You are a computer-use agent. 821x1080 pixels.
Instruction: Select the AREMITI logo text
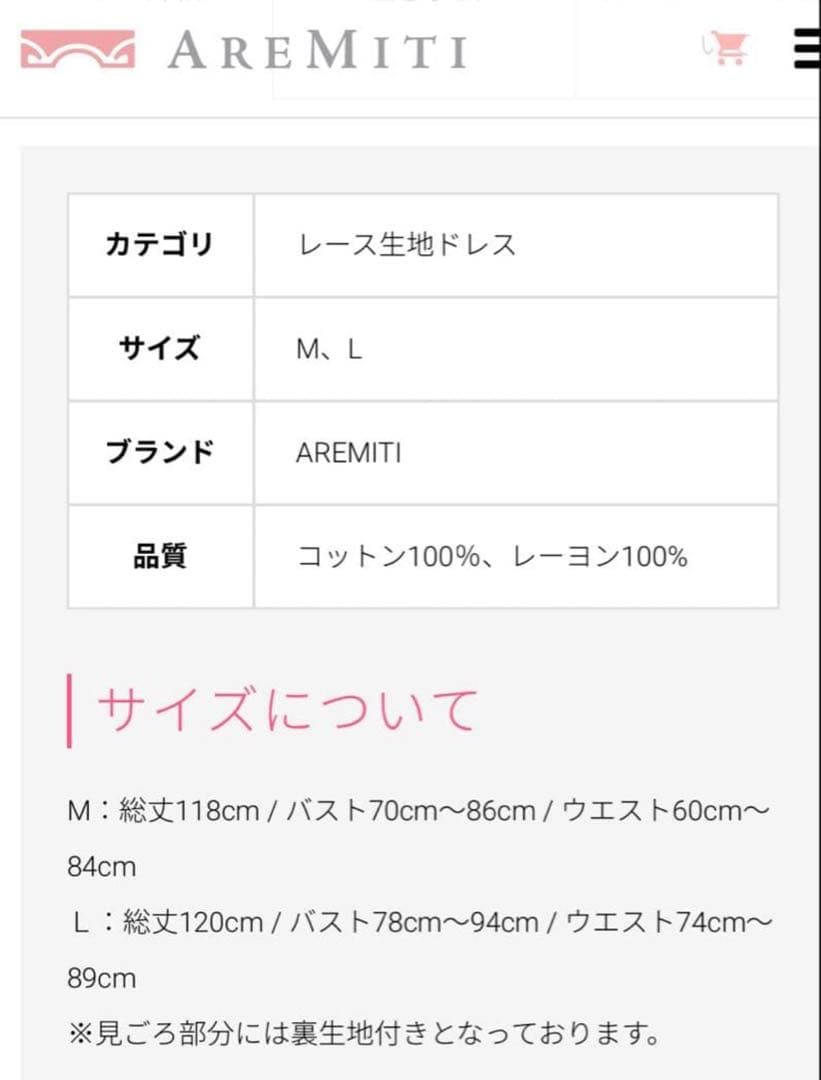coord(320,47)
